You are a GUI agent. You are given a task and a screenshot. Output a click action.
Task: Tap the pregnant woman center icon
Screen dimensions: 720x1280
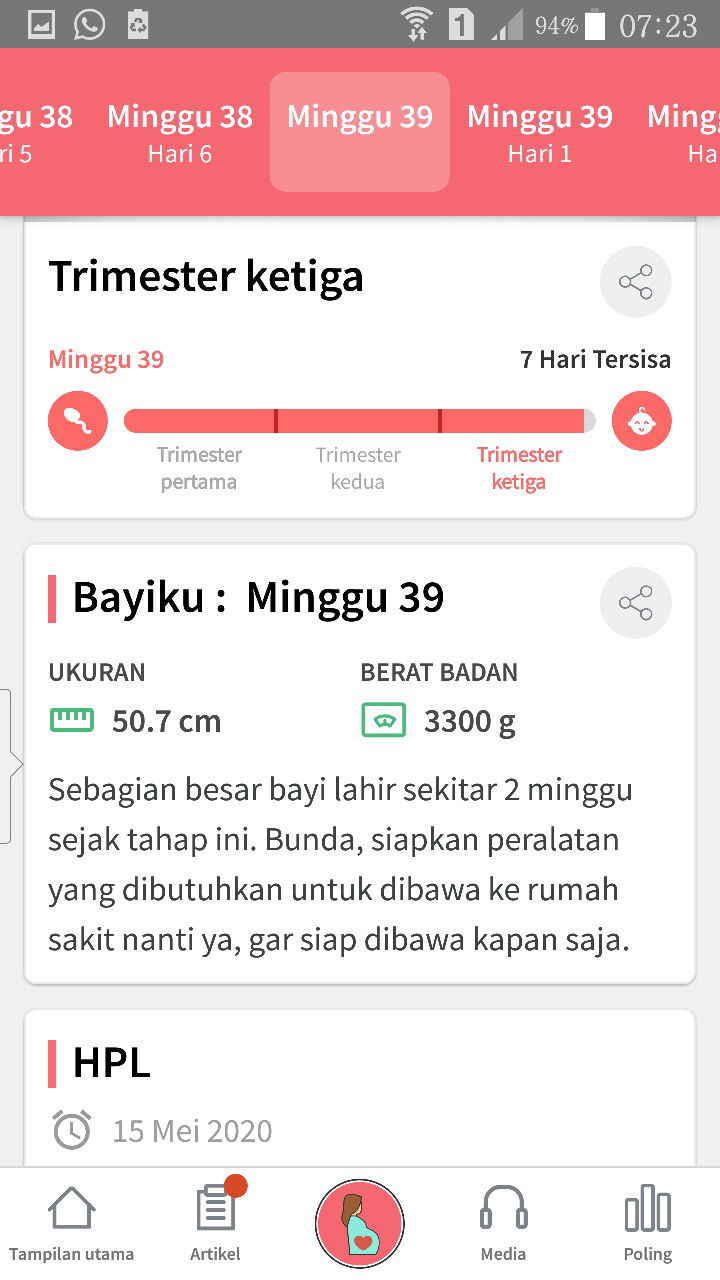click(359, 1222)
